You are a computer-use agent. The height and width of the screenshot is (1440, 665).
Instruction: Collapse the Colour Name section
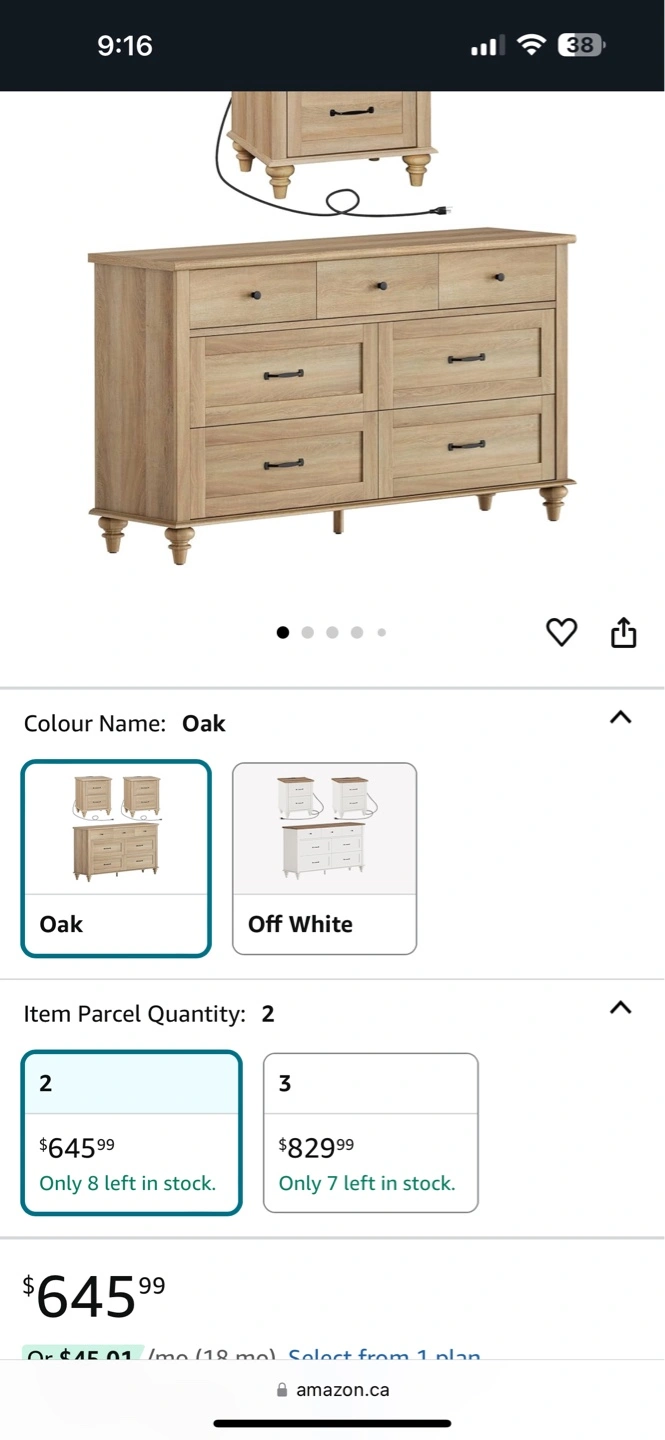click(x=620, y=717)
